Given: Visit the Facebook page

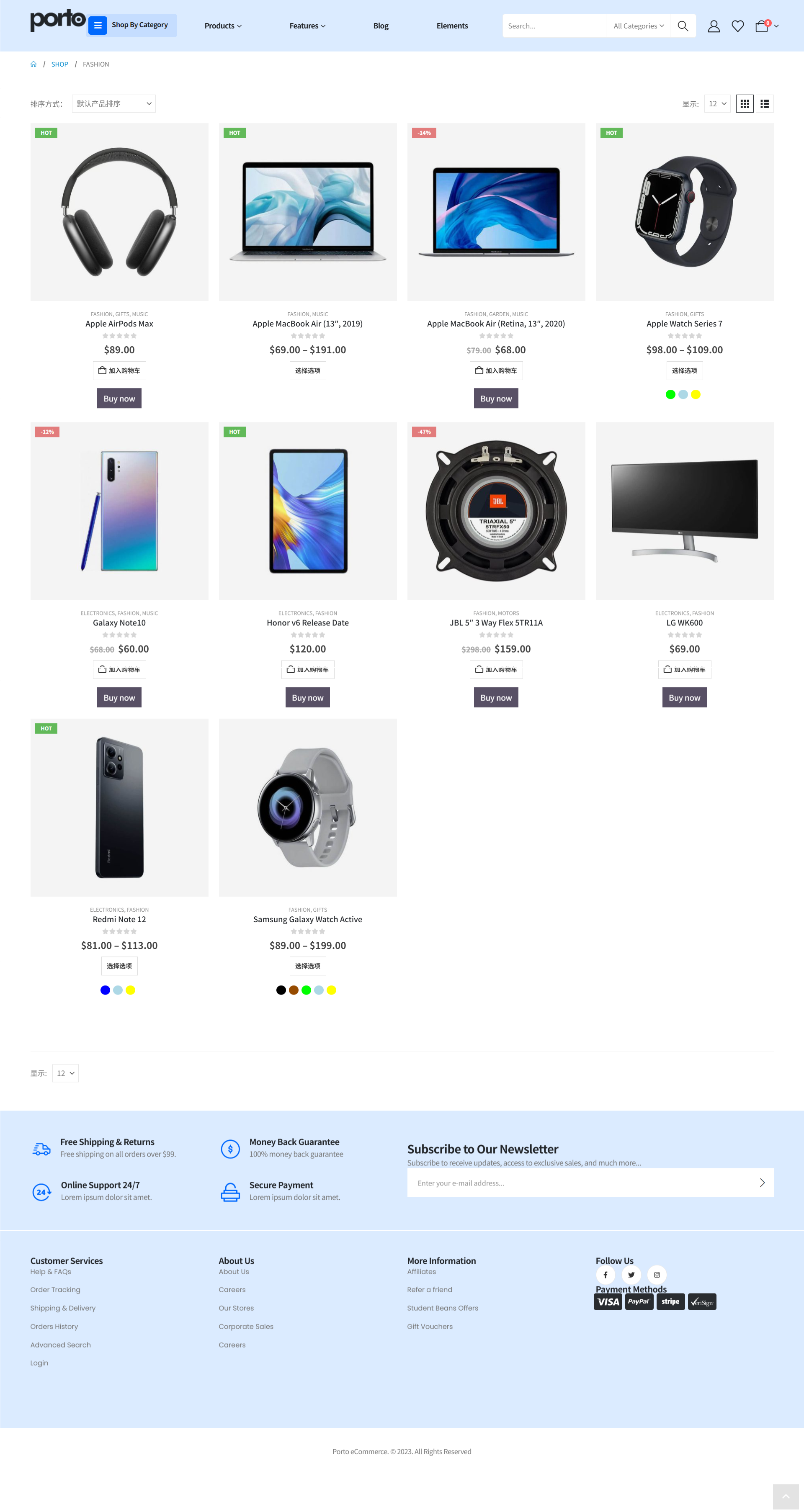Looking at the screenshot, I should click(606, 1274).
